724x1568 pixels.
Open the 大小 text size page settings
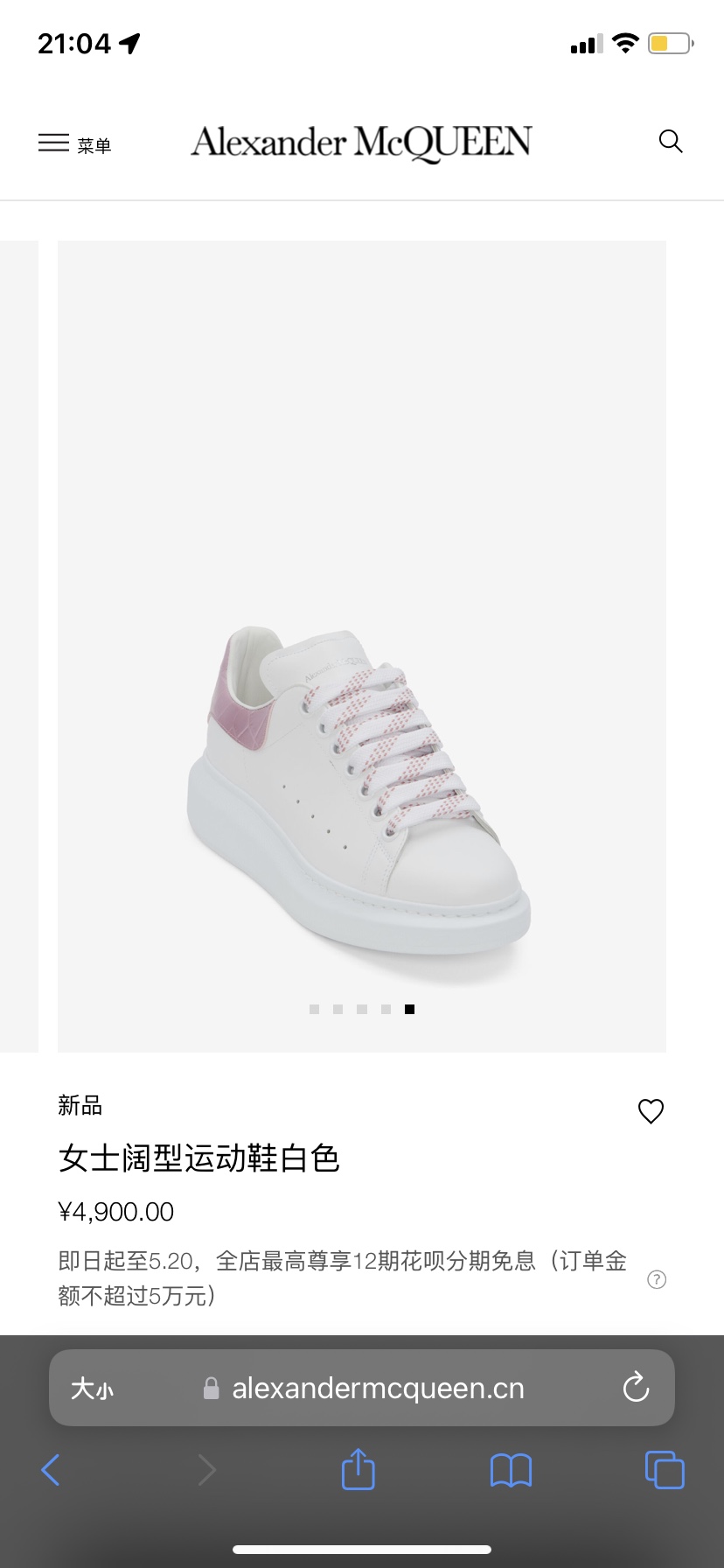92,1389
